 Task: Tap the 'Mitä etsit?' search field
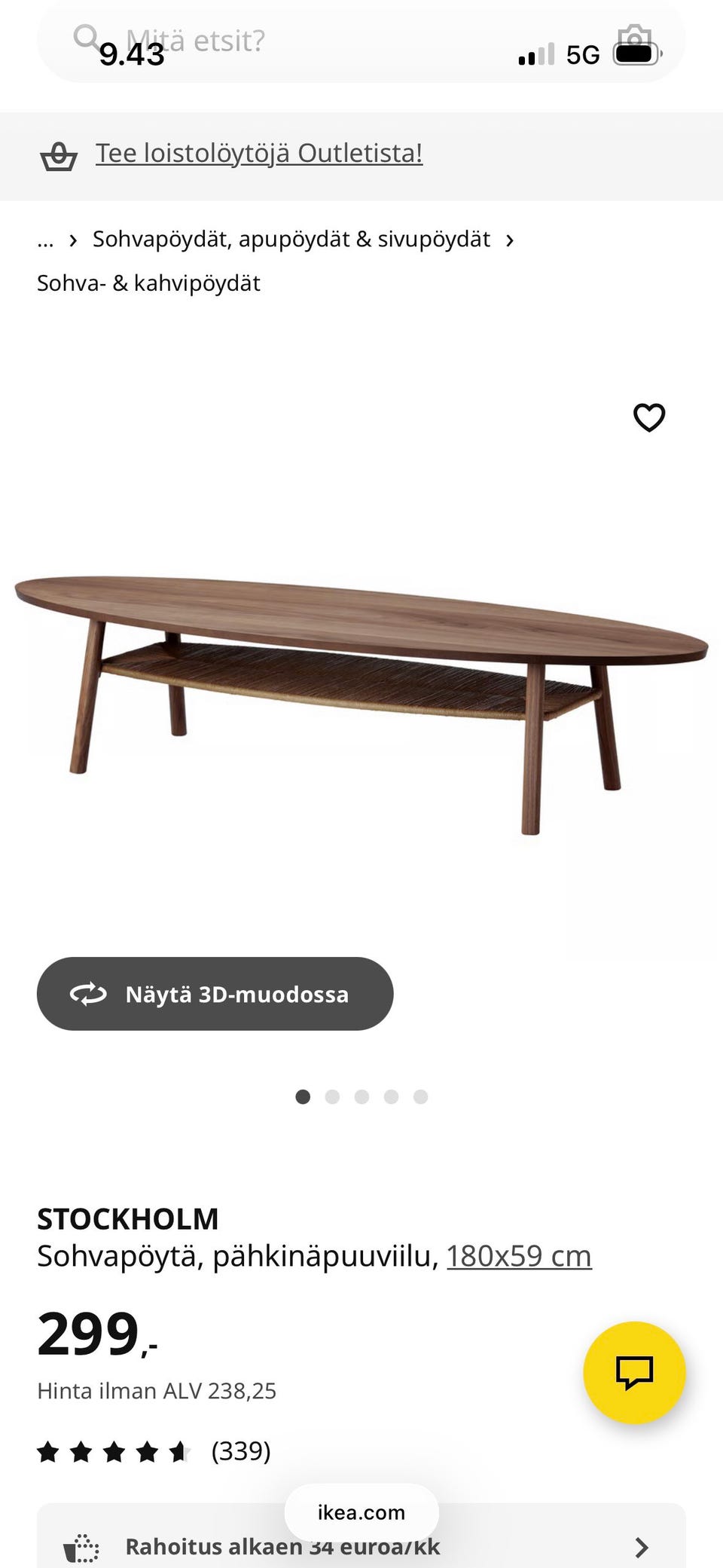pos(301,41)
